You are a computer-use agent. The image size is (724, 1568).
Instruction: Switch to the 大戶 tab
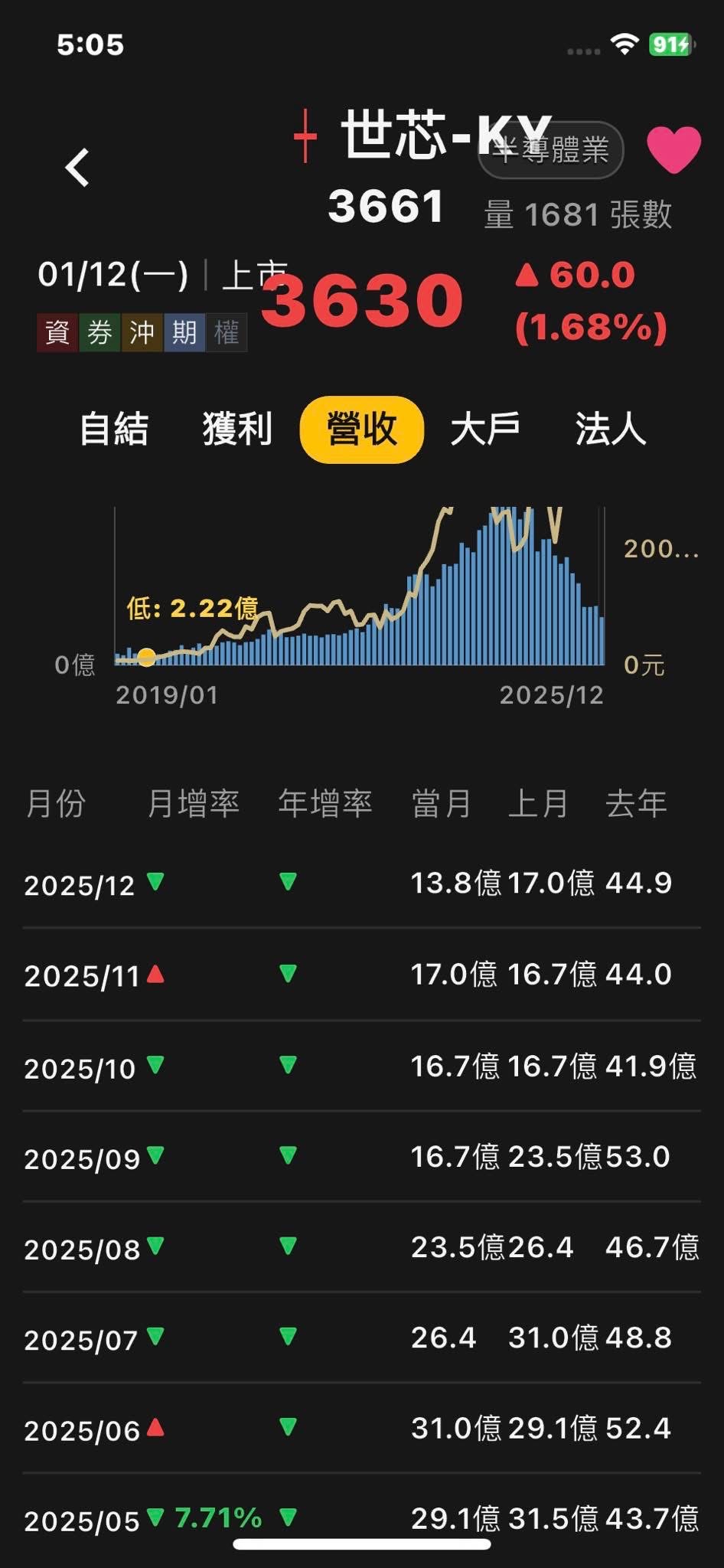click(485, 429)
